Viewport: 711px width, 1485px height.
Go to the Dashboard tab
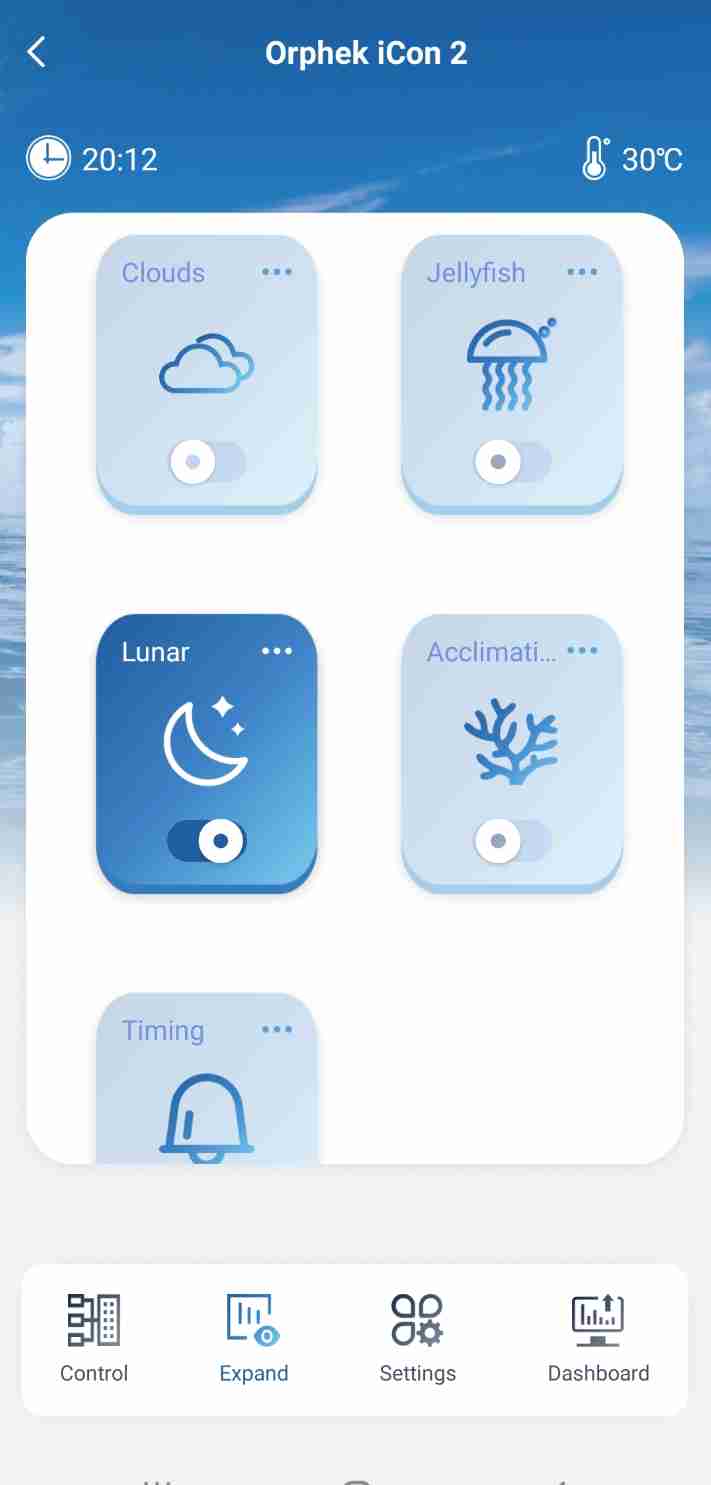tap(598, 1338)
